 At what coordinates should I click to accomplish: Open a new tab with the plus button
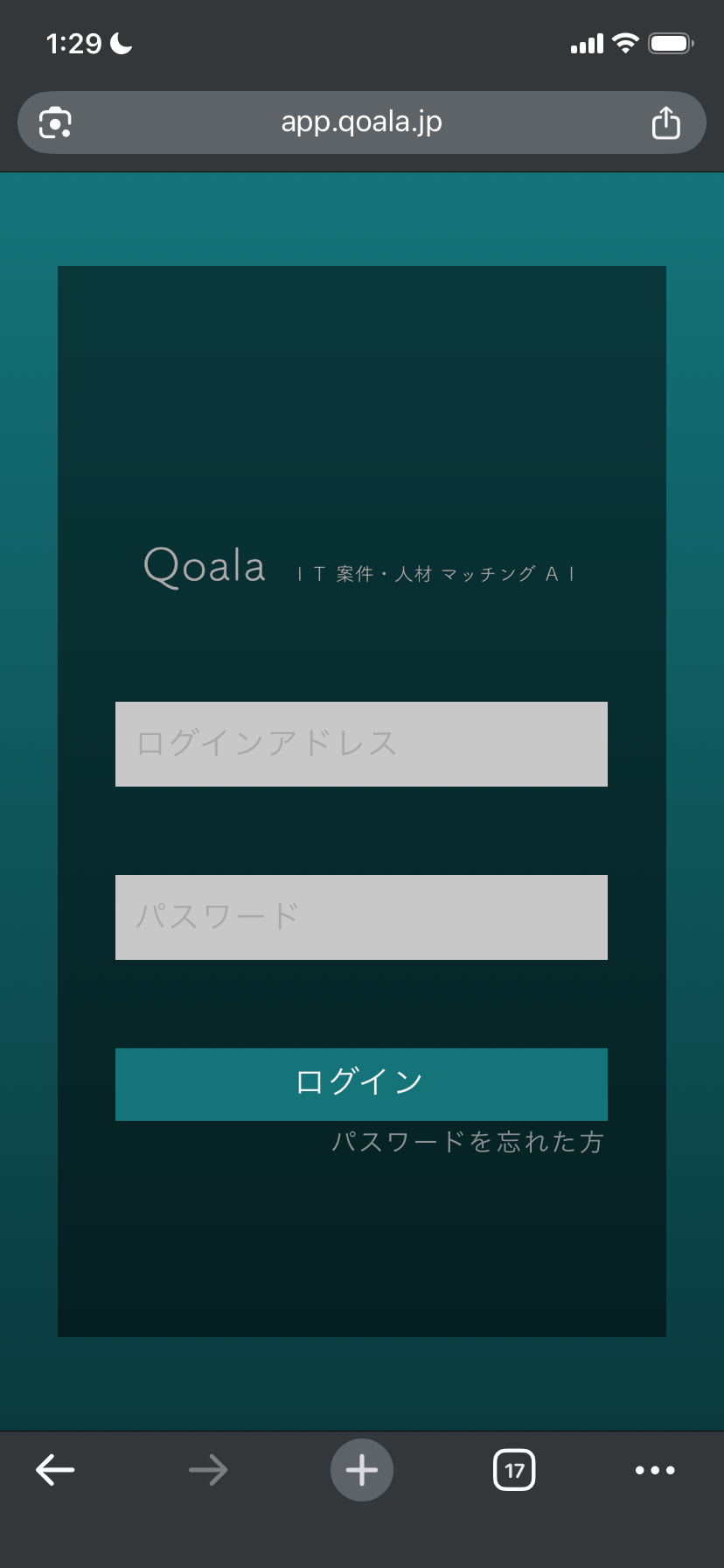pyautogui.click(x=361, y=1470)
